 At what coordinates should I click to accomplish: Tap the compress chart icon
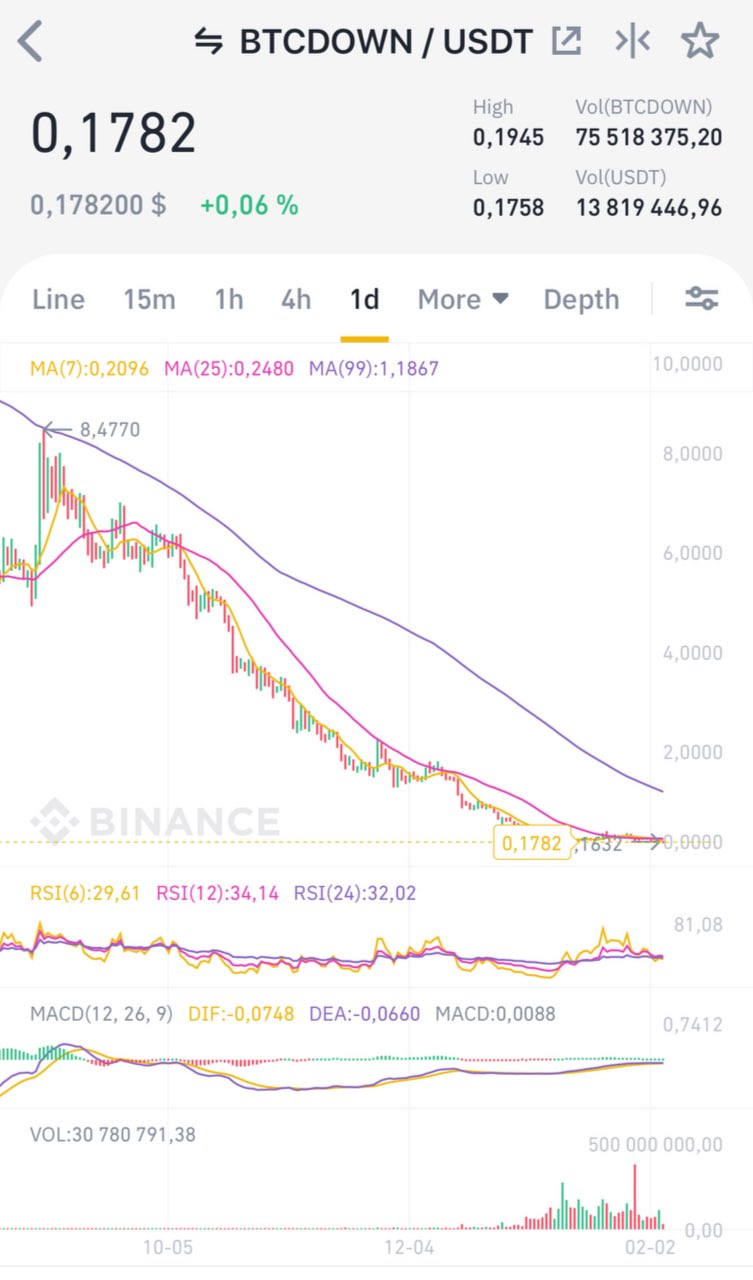[632, 41]
